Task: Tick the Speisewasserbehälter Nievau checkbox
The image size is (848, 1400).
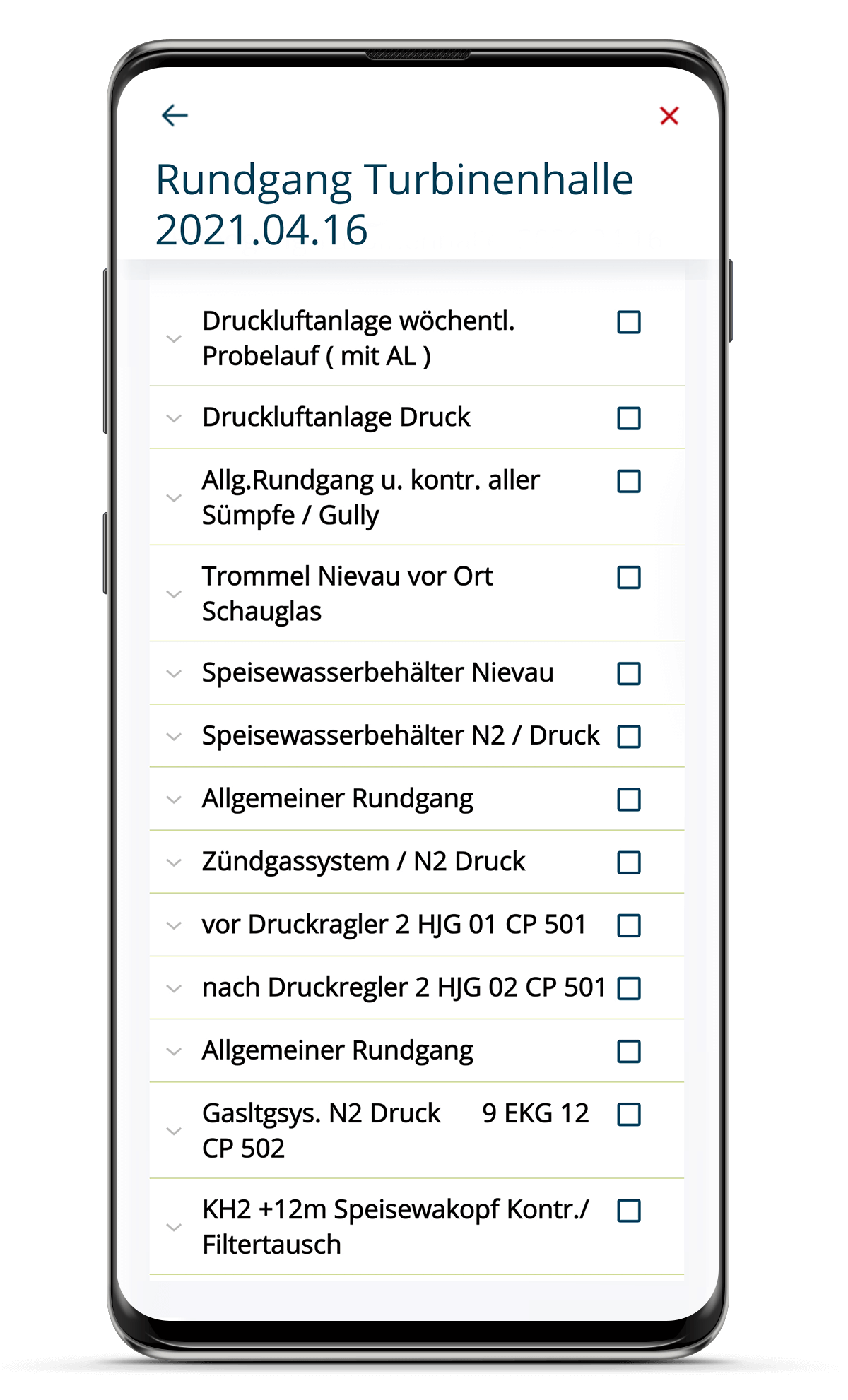Action: point(628,674)
